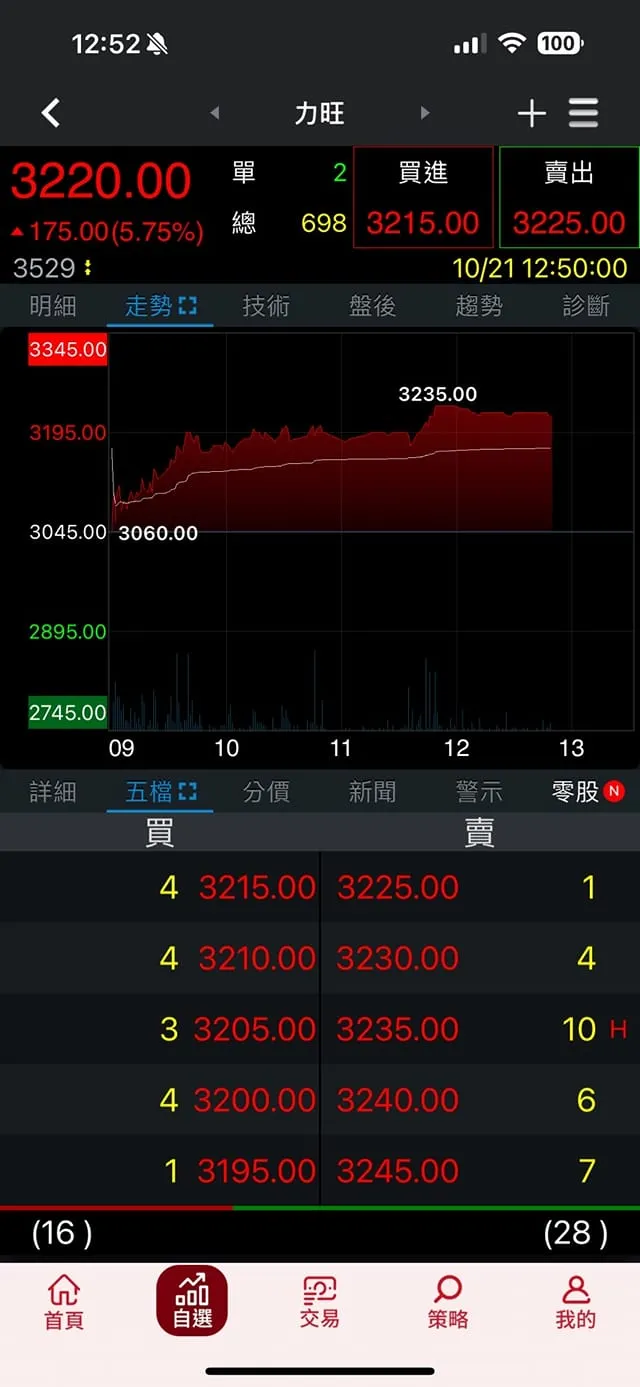
Task: Select the 技術 chart tab
Action: (x=266, y=306)
